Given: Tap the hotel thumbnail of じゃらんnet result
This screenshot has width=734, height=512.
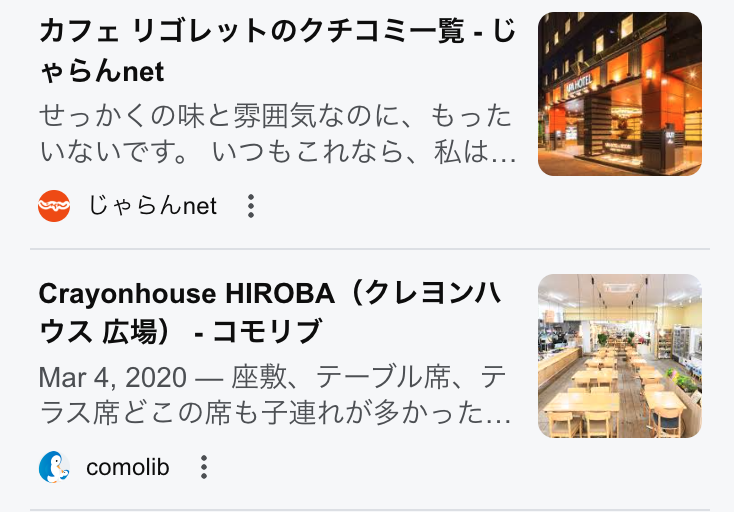Looking at the screenshot, I should pyautogui.click(x=619, y=94).
